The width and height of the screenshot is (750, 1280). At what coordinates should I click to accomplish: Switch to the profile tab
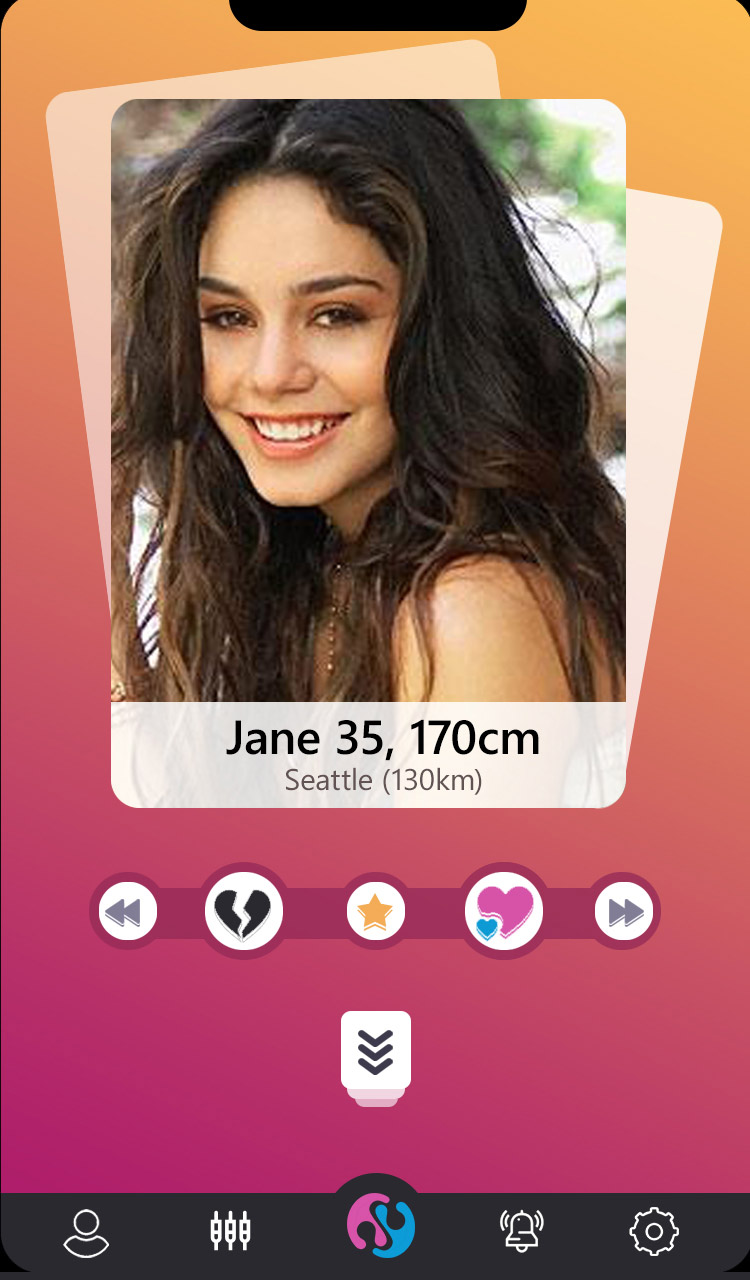coord(86,1232)
